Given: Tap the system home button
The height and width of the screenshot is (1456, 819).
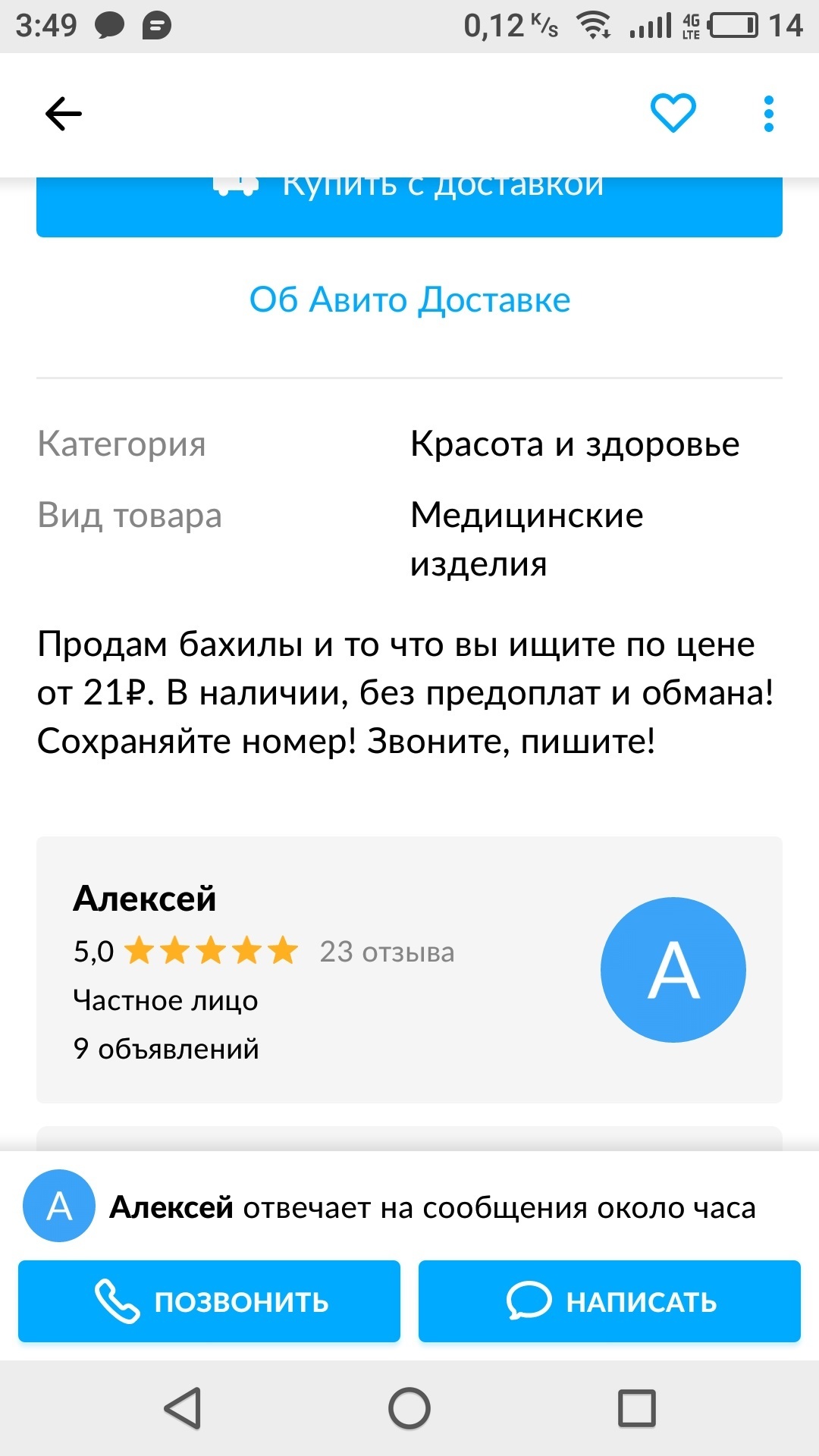Looking at the screenshot, I should click(409, 1409).
